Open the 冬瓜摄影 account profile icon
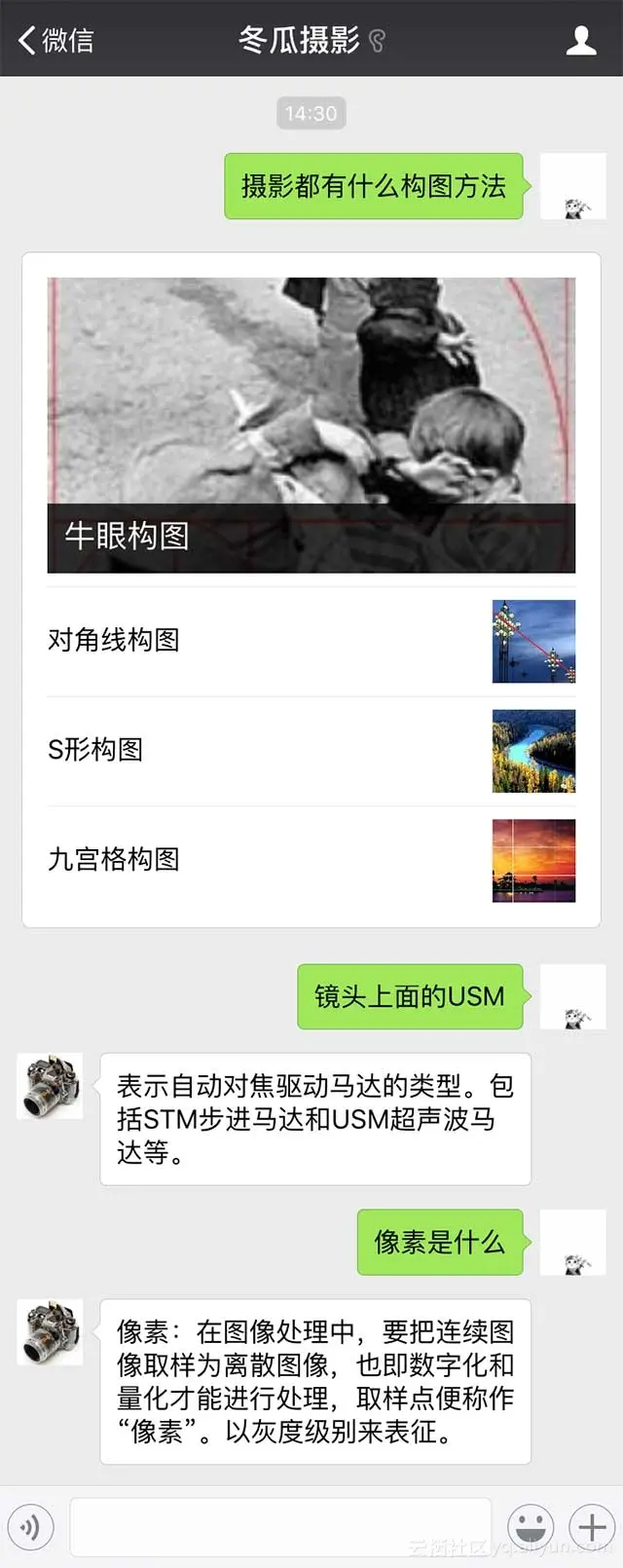This screenshot has width=623, height=1568. point(581,40)
